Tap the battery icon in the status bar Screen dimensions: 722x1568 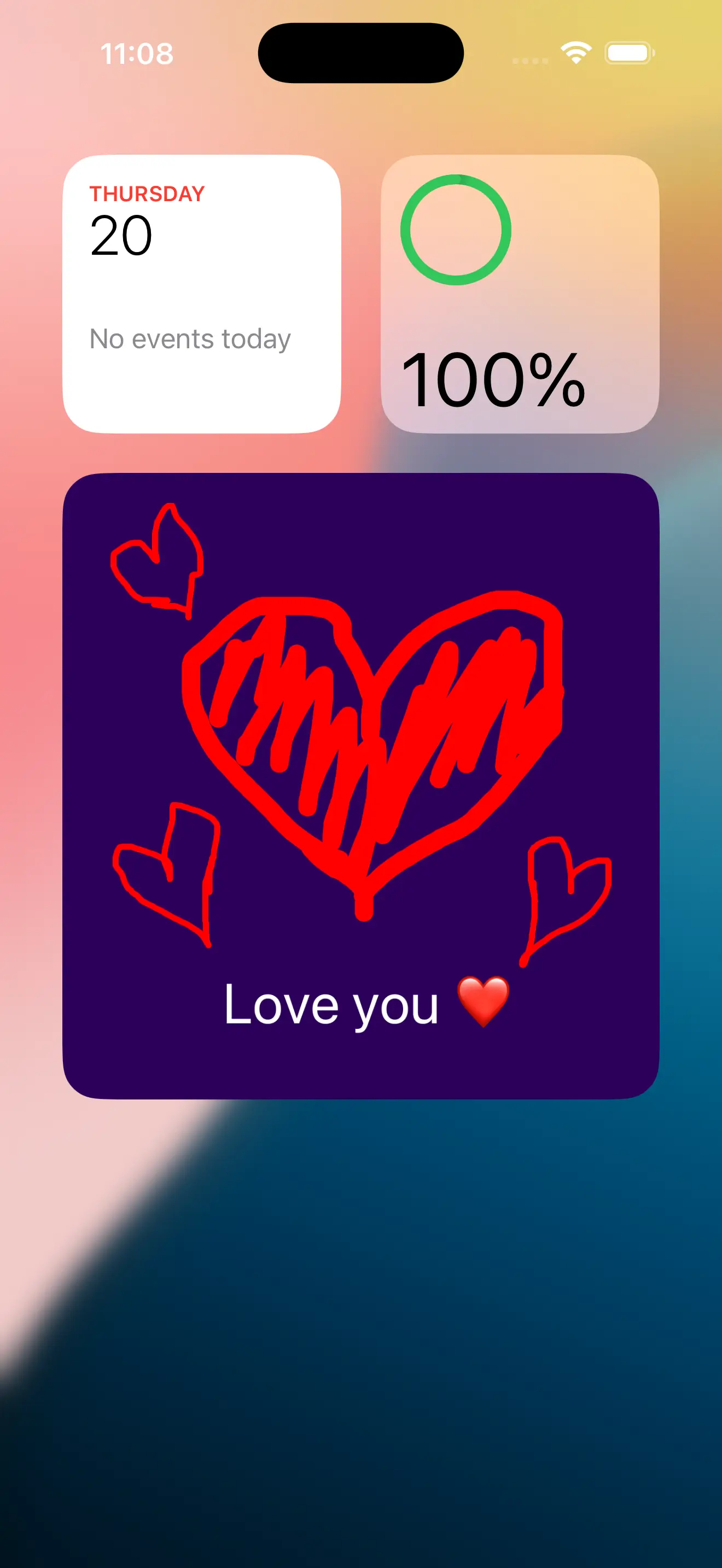tap(627, 53)
